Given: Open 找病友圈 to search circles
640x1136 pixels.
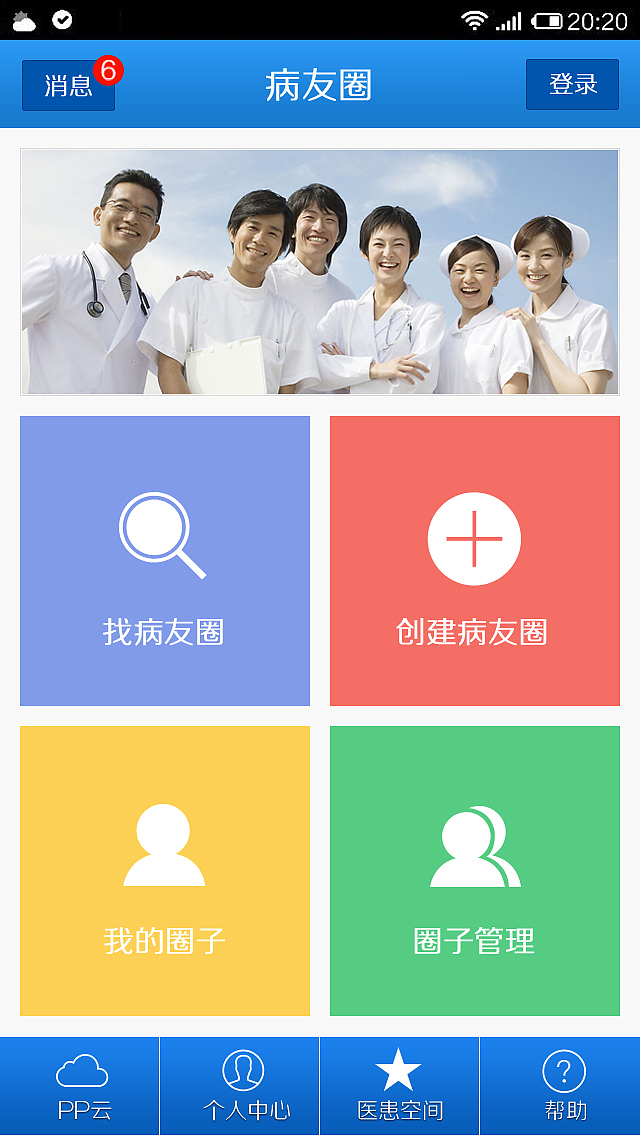Looking at the screenshot, I should click(165, 561).
